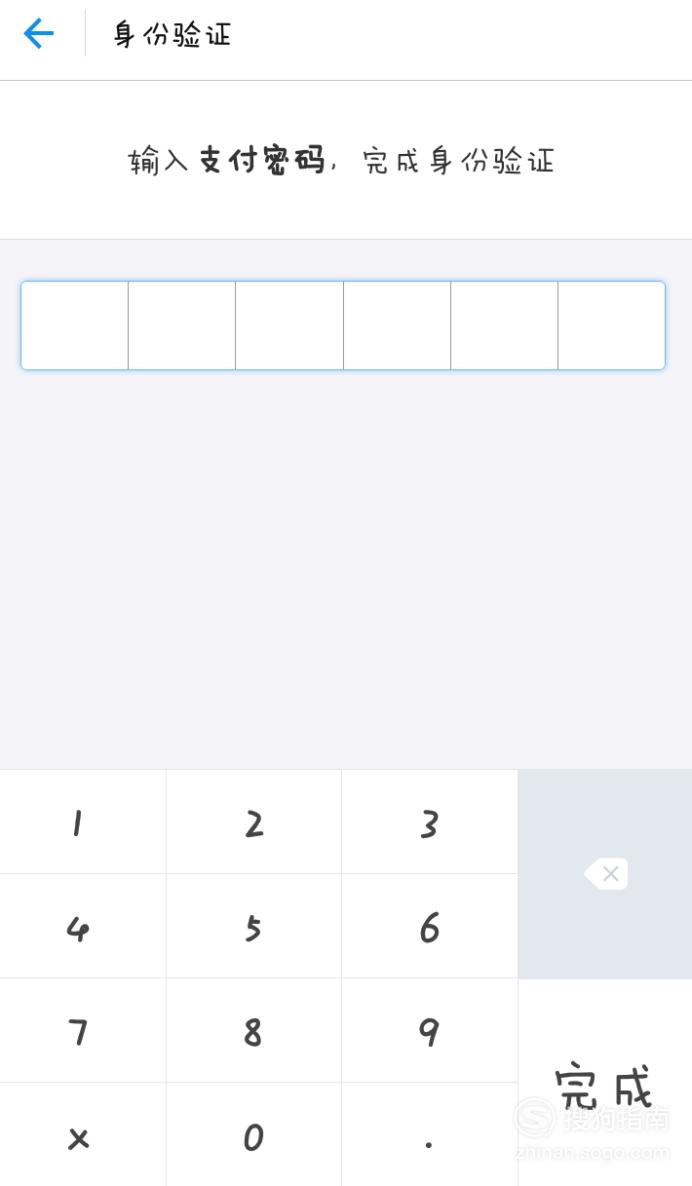The image size is (692, 1186).
Task: Choose the 9 key
Action: point(430,1031)
